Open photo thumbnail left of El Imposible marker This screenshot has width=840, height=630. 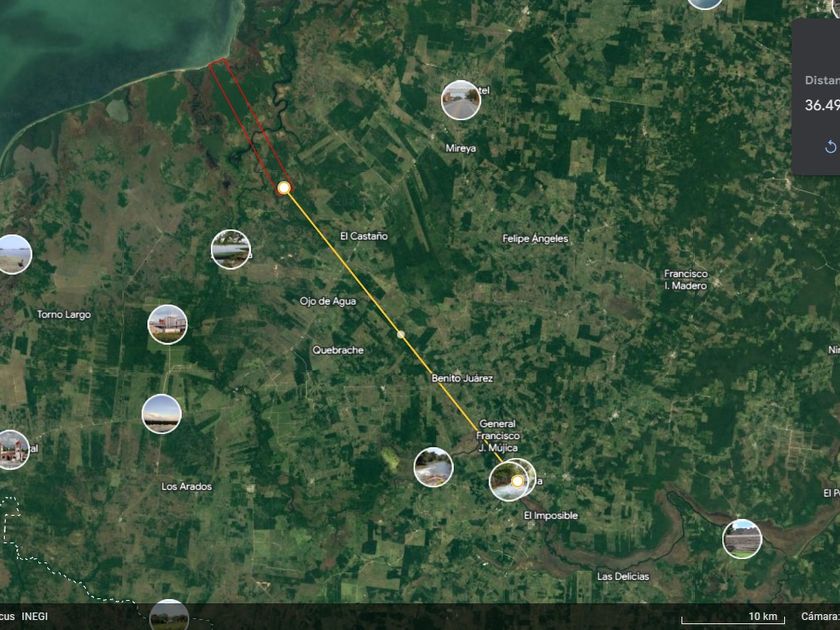pyautogui.click(x=433, y=467)
